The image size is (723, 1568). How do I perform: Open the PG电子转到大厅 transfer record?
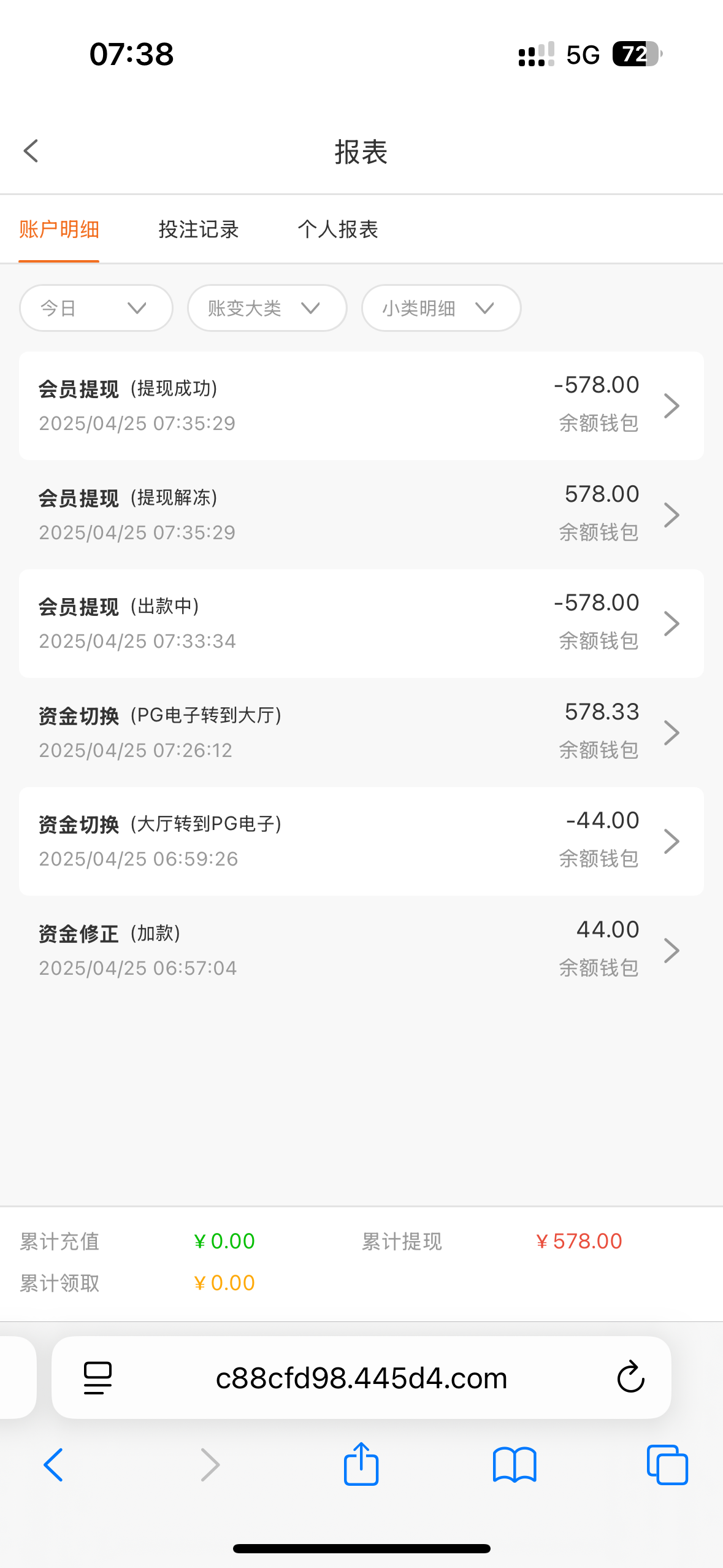[x=361, y=732]
